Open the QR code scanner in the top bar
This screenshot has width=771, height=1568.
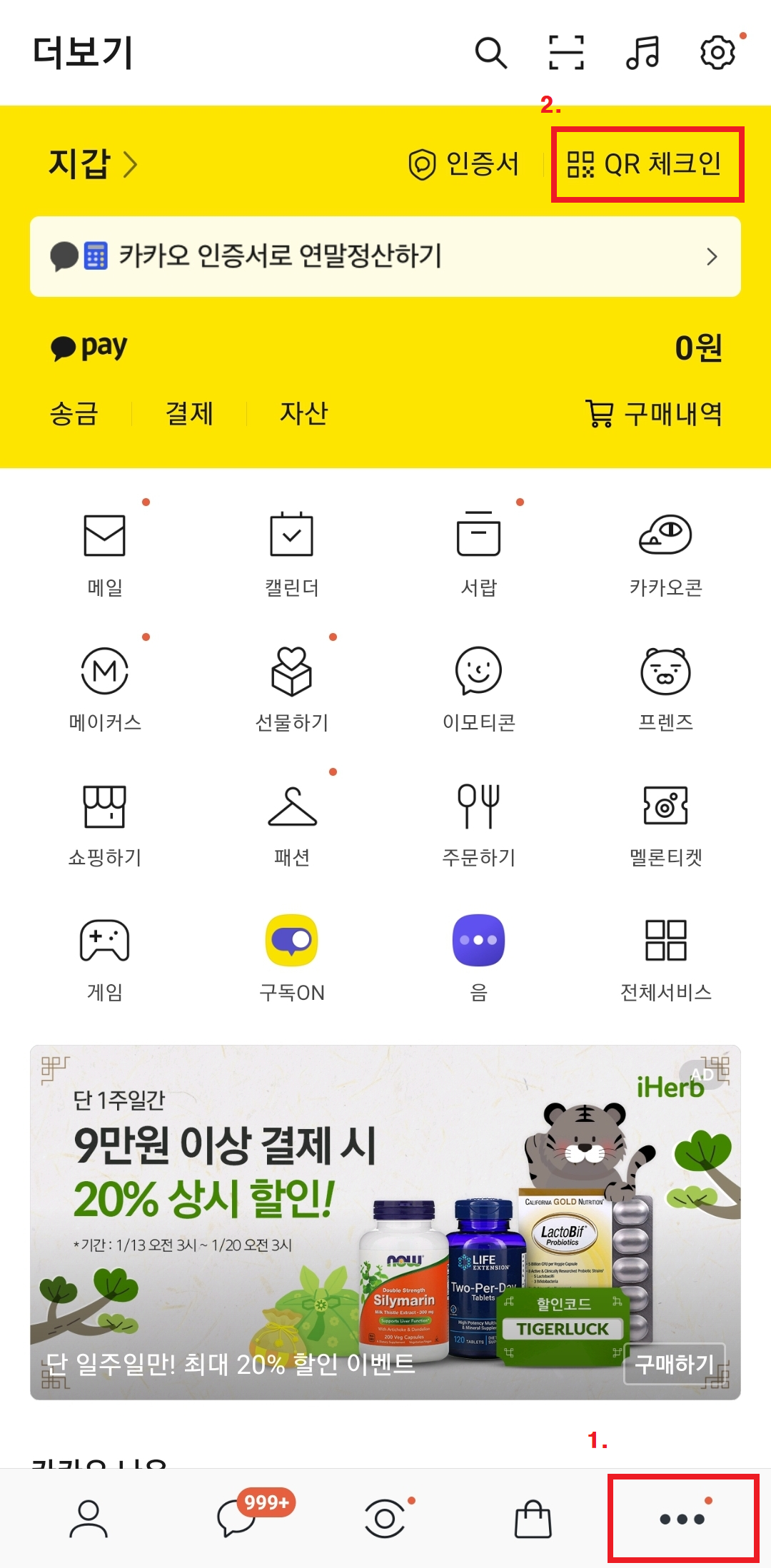(564, 53)
